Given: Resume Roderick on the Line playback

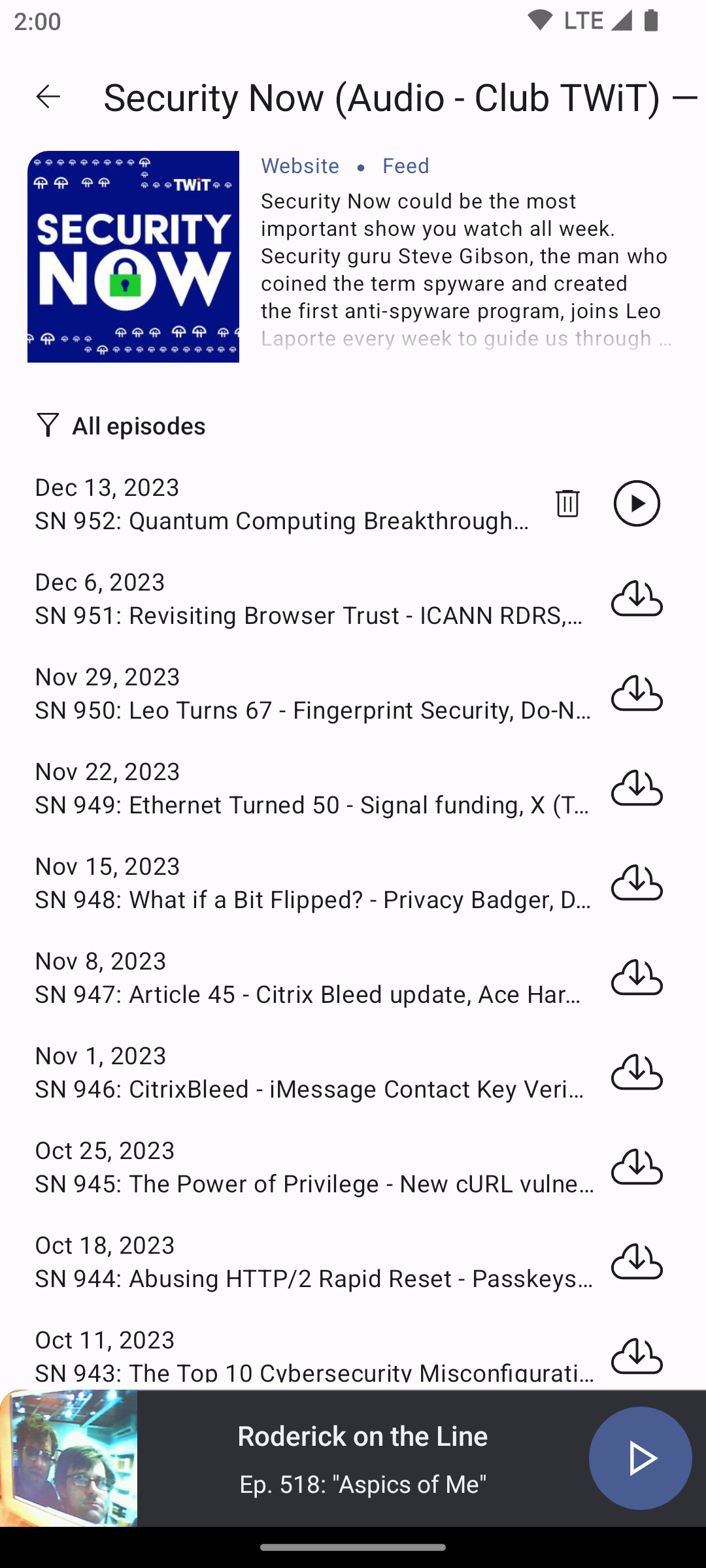Looking at the screenshot, I should (641, 1458).
